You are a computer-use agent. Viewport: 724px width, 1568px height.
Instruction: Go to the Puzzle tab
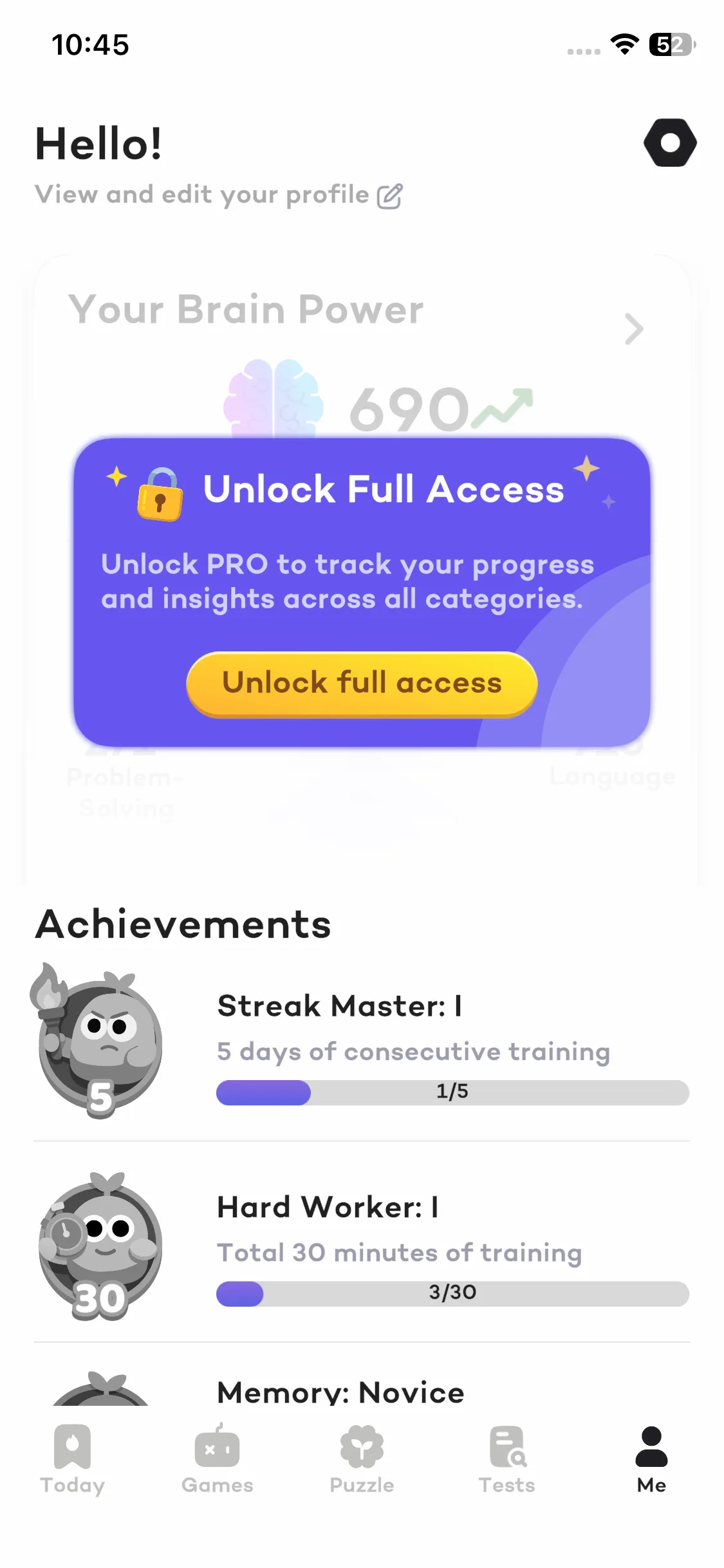click(362, 1460)
